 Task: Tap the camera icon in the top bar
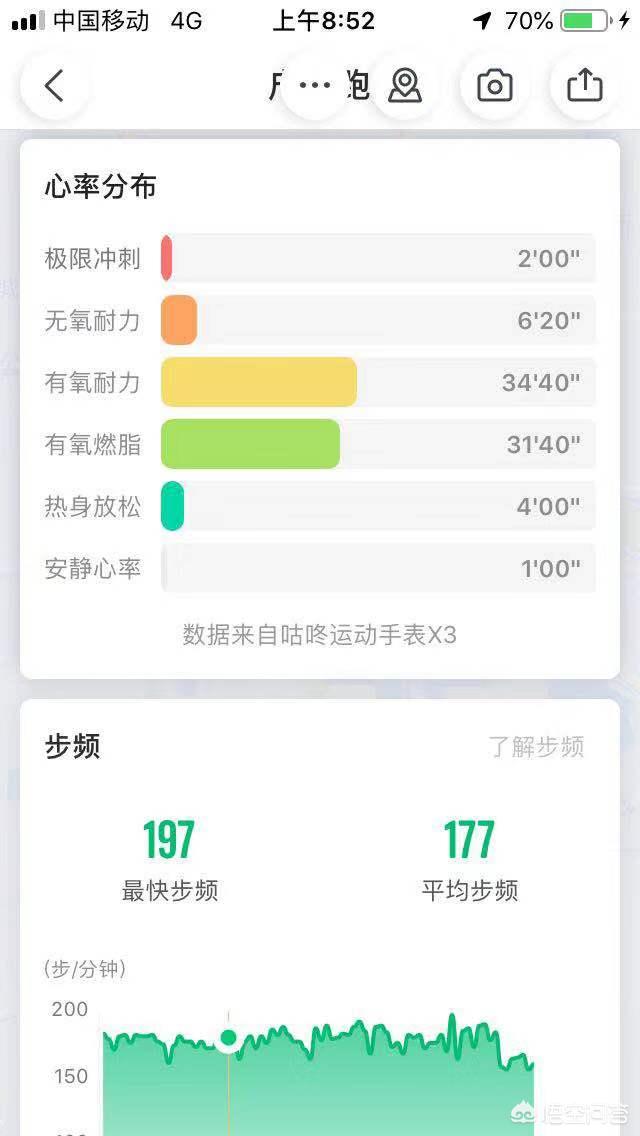pyautogui.click(x=494, y=85)
